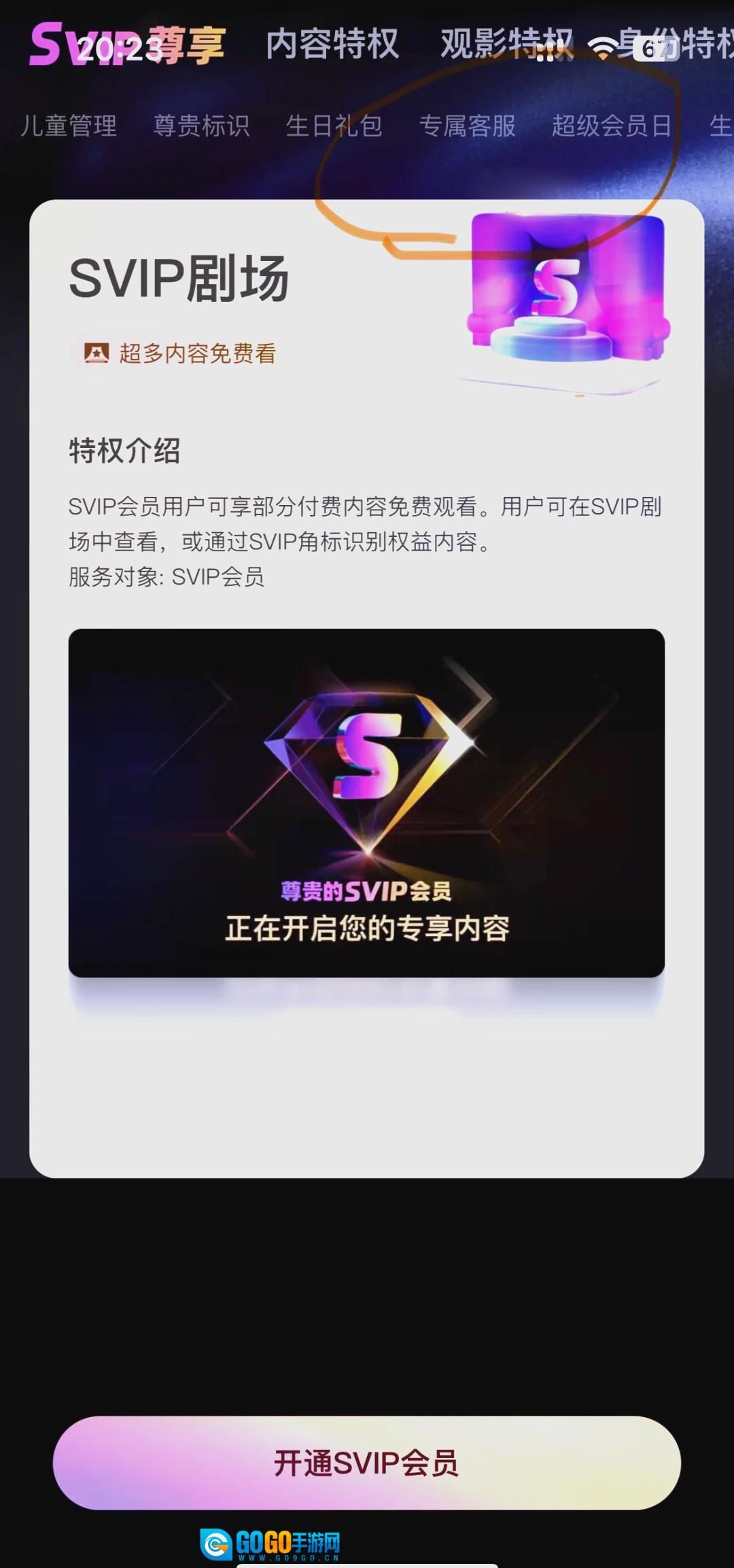Switch to the 观影特权 tab
The height and width of the screenshot is (1568, 734).
click(x=506, y=45)
